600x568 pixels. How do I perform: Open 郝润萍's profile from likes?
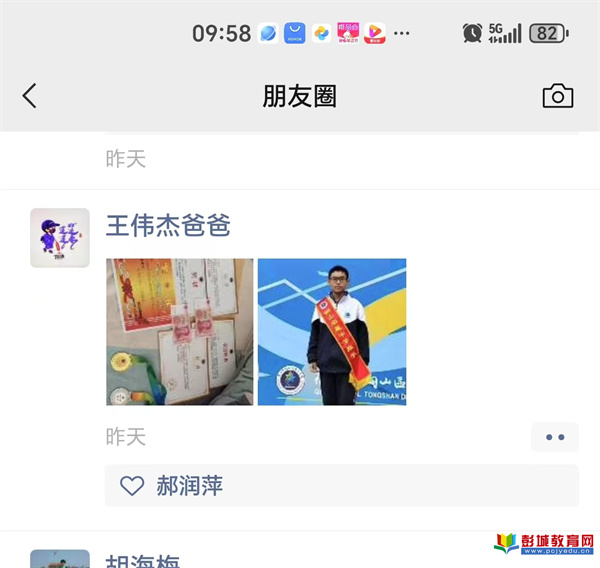pos(189,487)
